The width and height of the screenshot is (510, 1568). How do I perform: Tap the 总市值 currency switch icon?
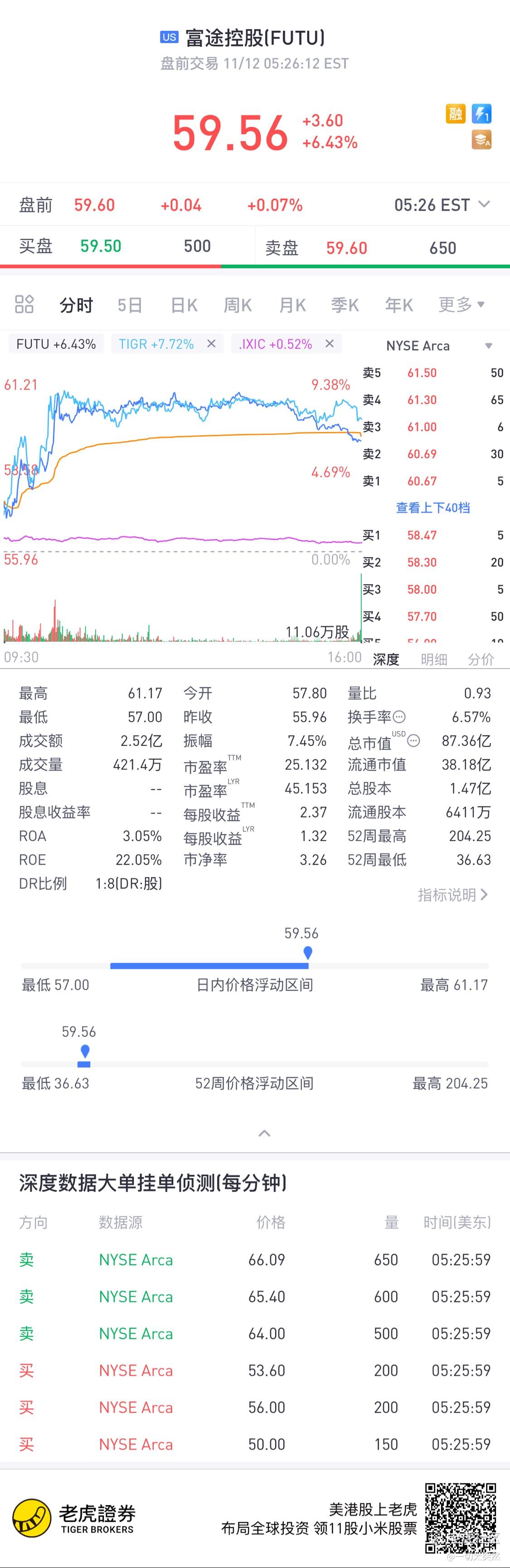point(414,741)
